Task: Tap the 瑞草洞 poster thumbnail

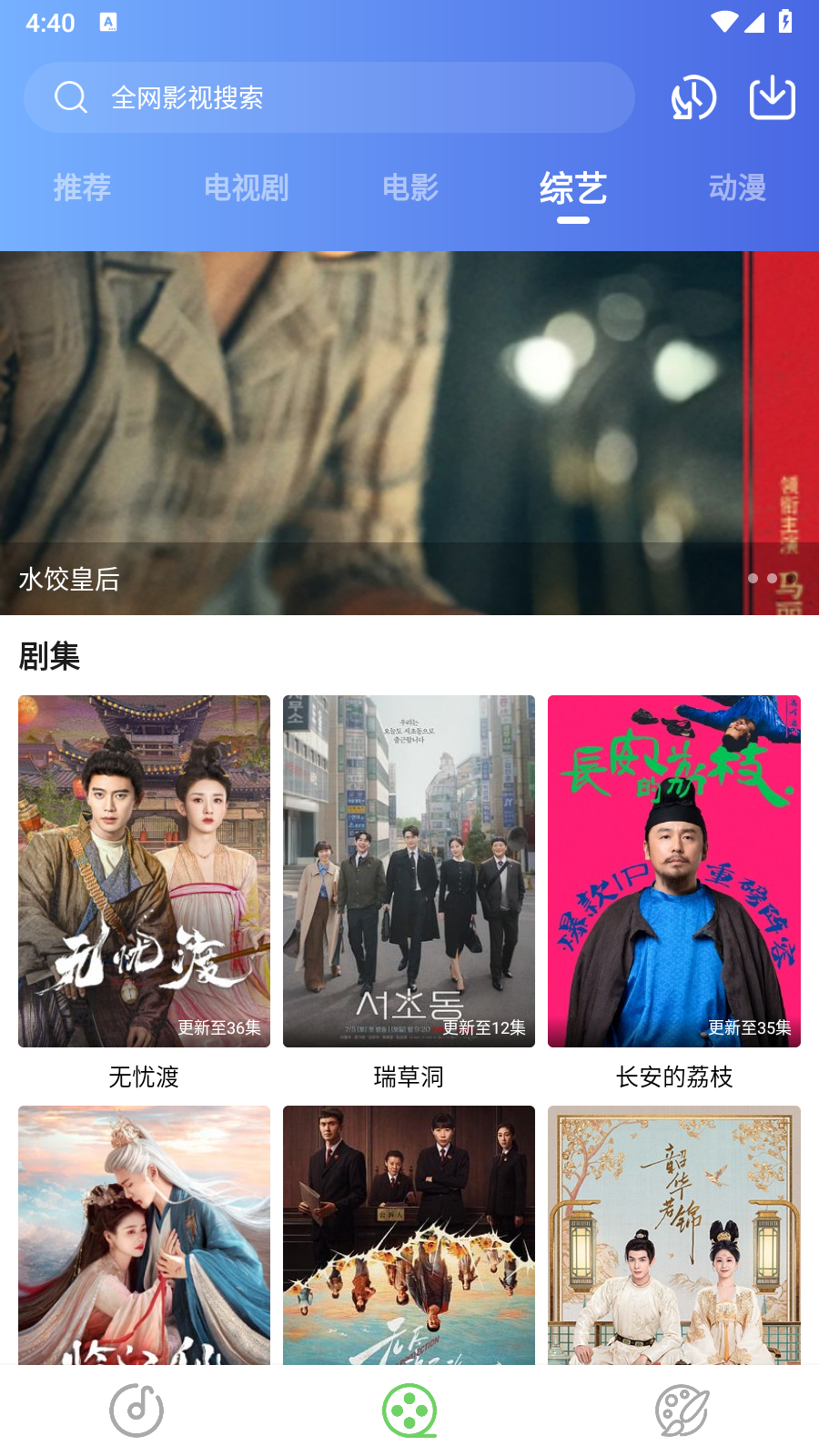Action: pos(409,870)
